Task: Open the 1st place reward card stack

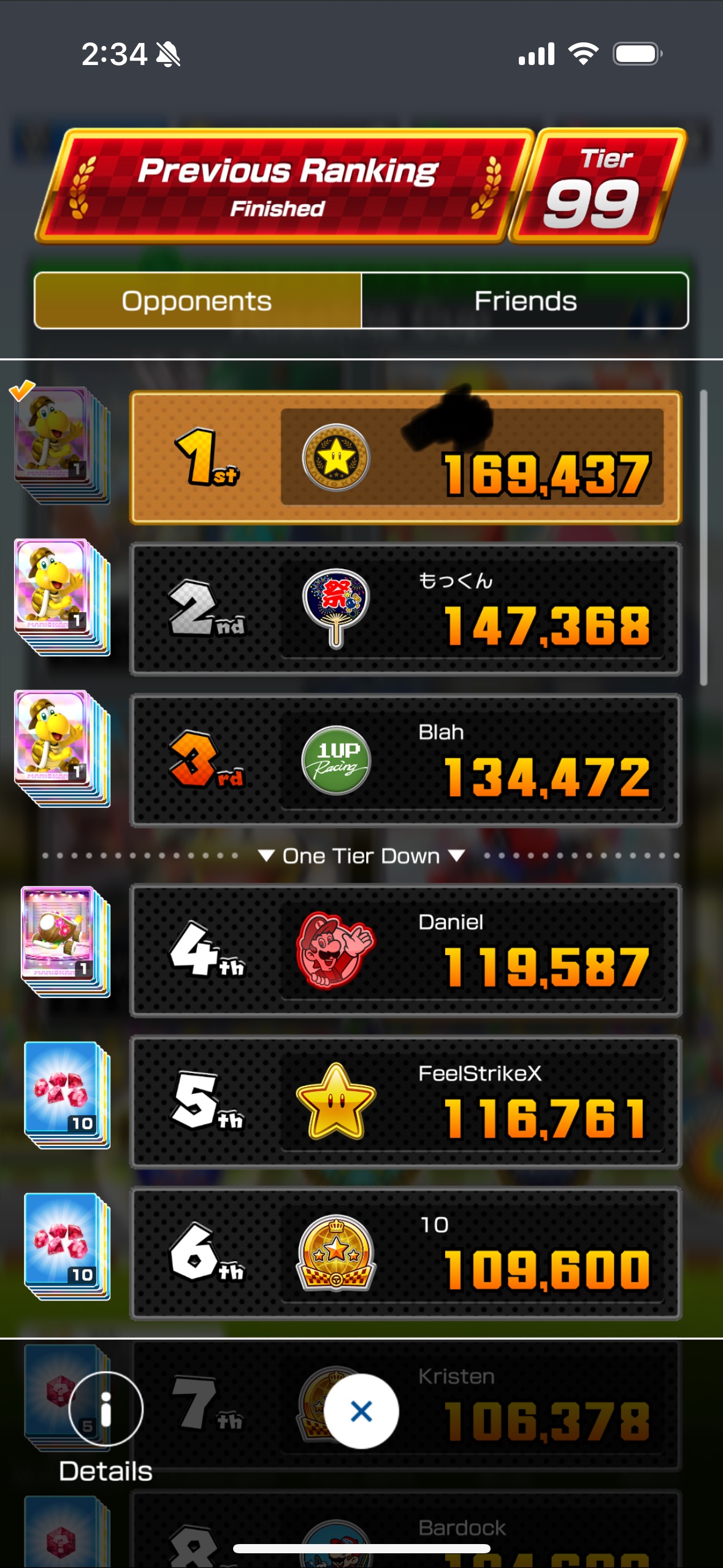Action: 60,444
